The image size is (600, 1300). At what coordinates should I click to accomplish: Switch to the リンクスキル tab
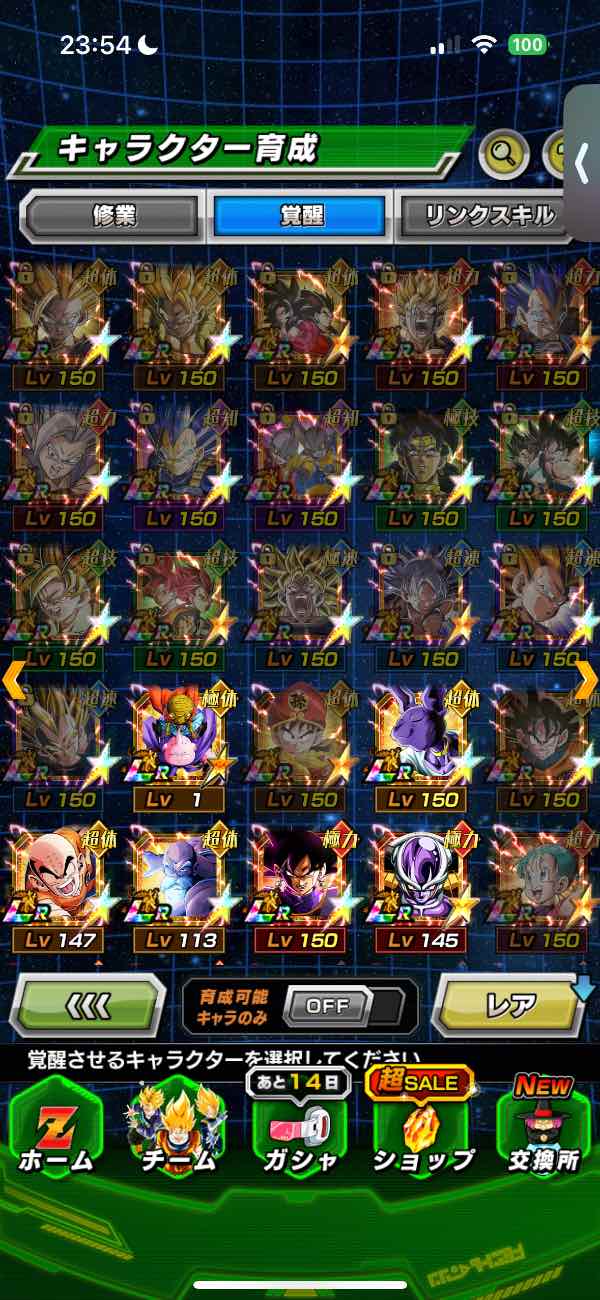click(x=487, y=216)
